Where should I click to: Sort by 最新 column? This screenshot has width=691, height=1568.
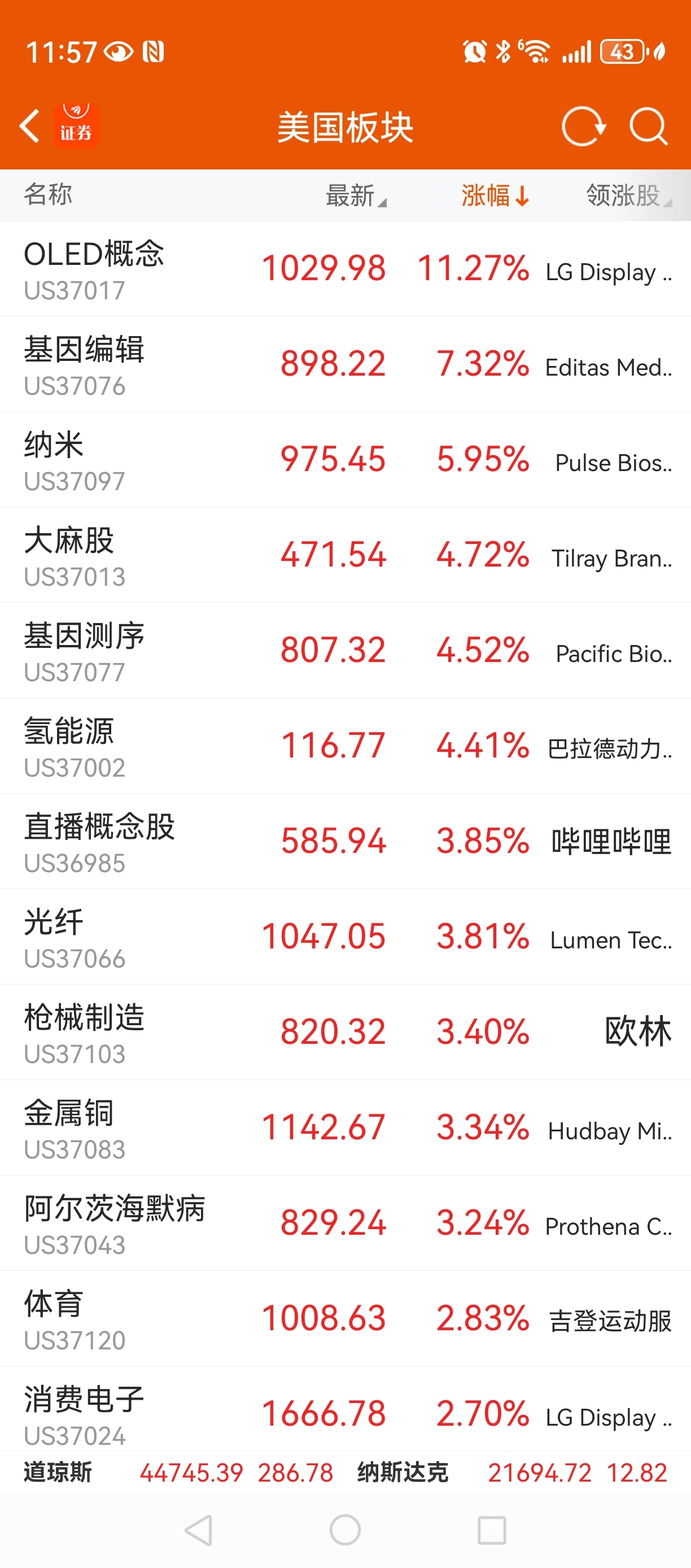click(356, 195)
